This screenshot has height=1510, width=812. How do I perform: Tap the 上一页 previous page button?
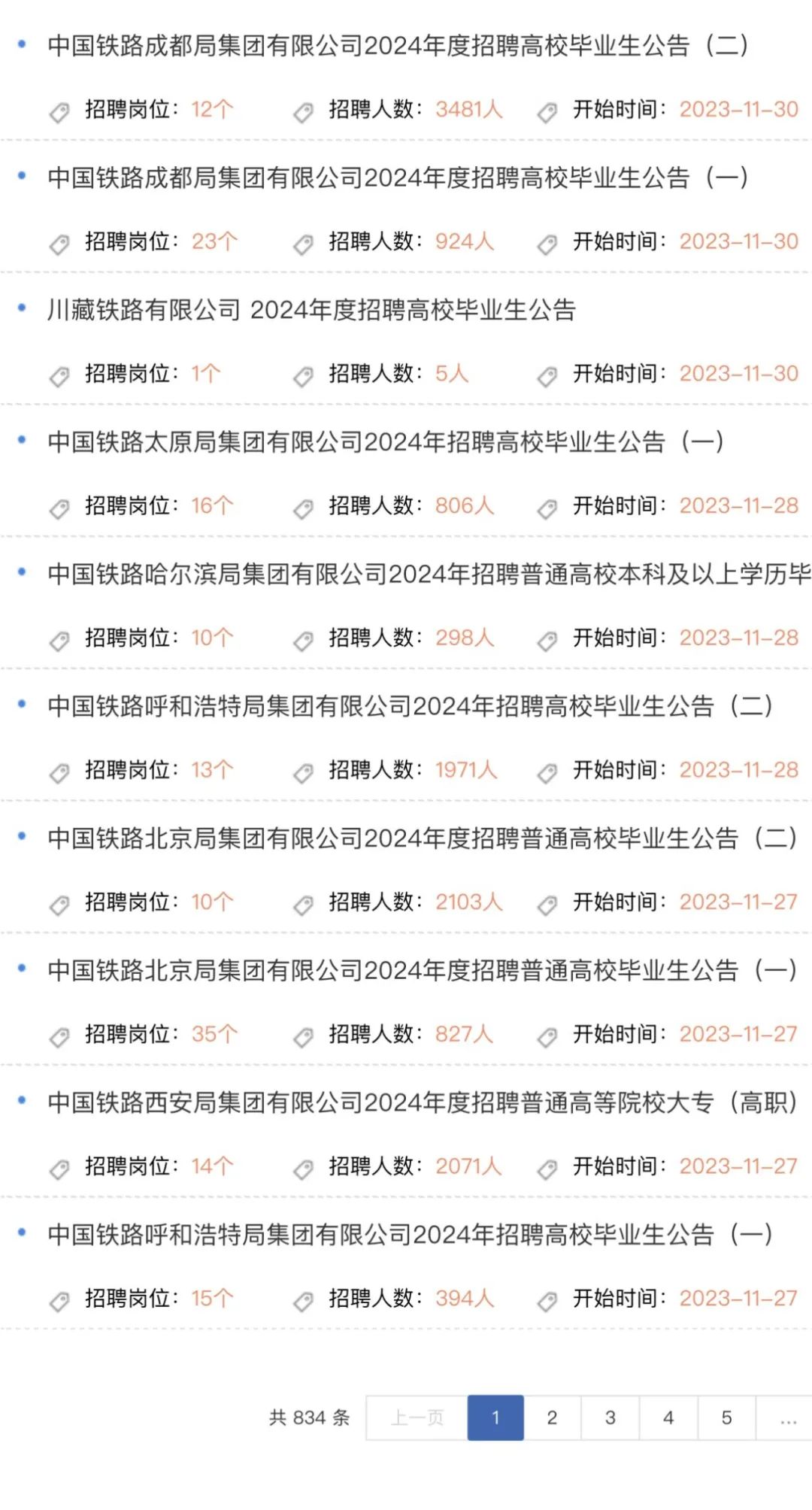coord(417,1418)
